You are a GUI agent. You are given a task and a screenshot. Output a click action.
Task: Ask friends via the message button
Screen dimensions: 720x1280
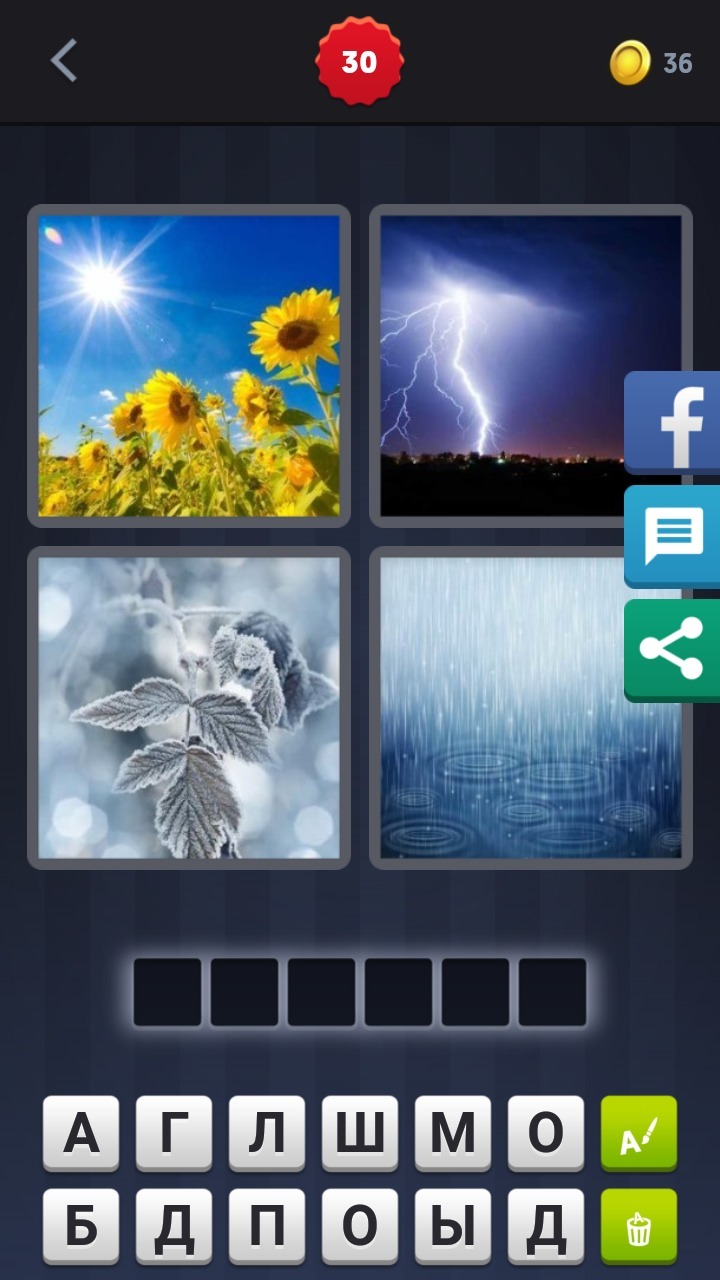673,536
